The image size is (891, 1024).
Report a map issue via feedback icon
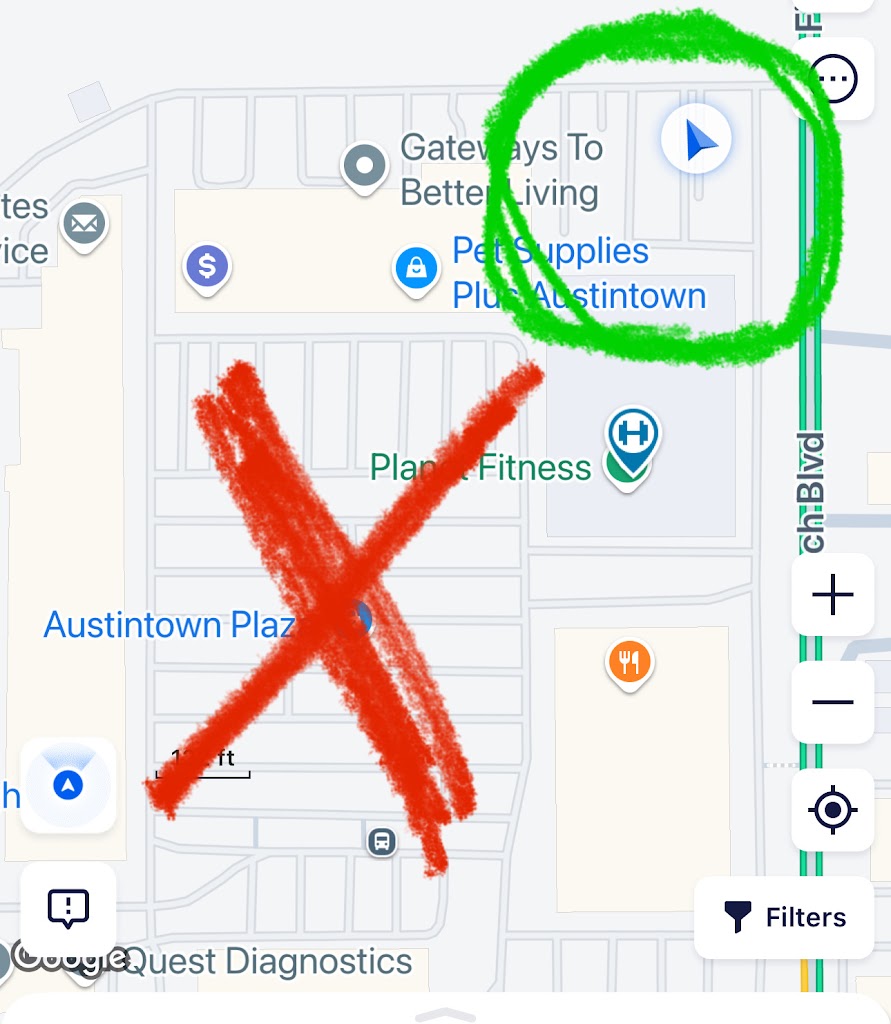[x=68, y=908]
